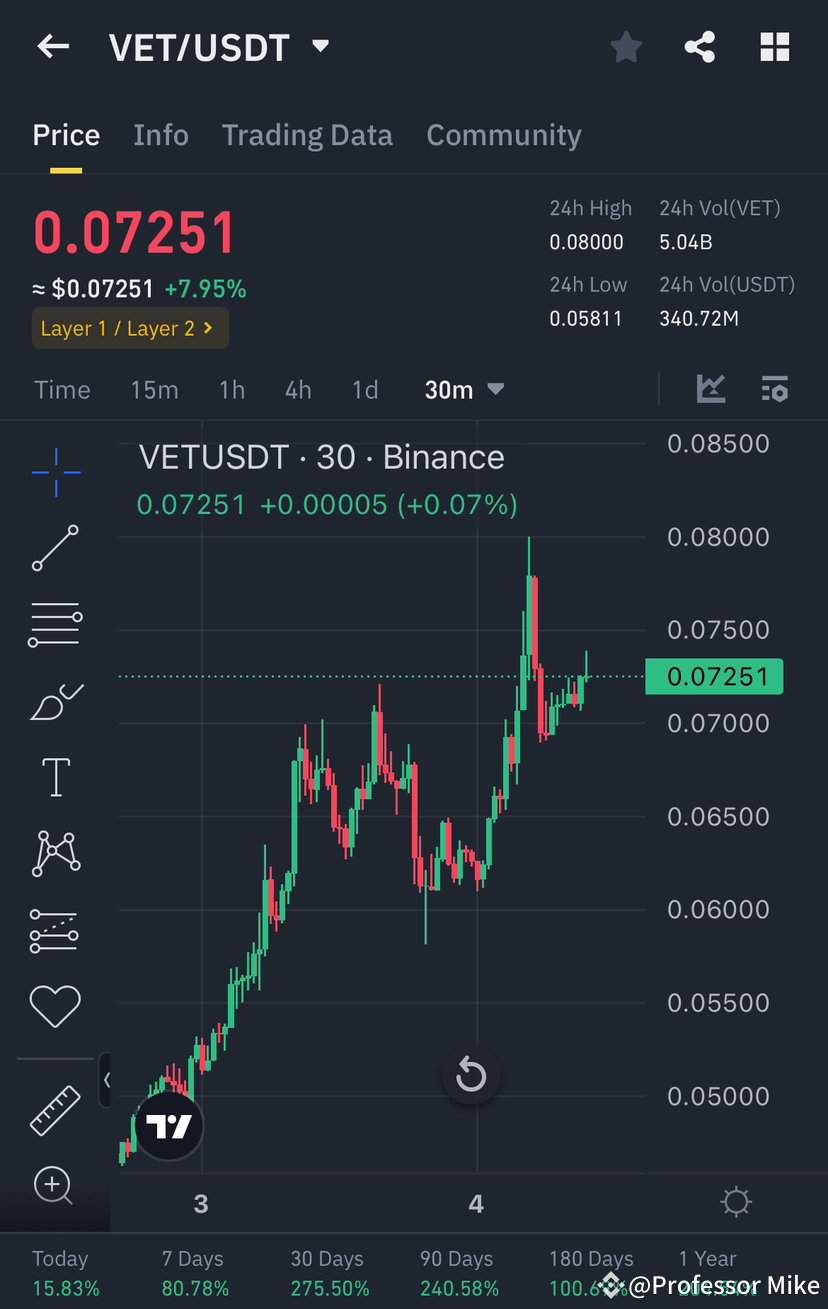This screenshot has width=828, height=1309.
Task: Choose the XABCD pattern tool
Action: 55,853
